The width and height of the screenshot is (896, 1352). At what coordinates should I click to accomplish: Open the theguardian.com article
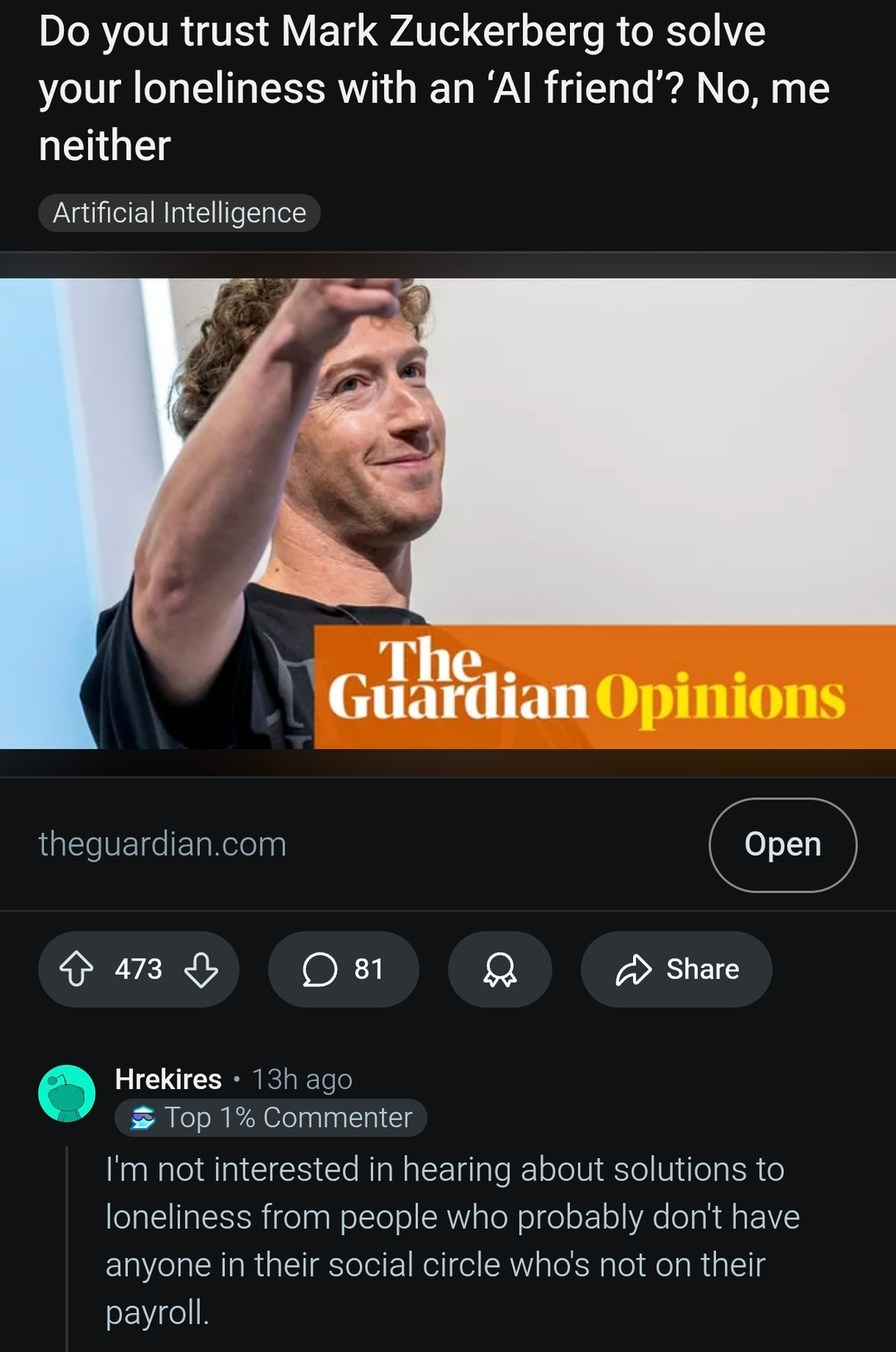click(782, 844)
